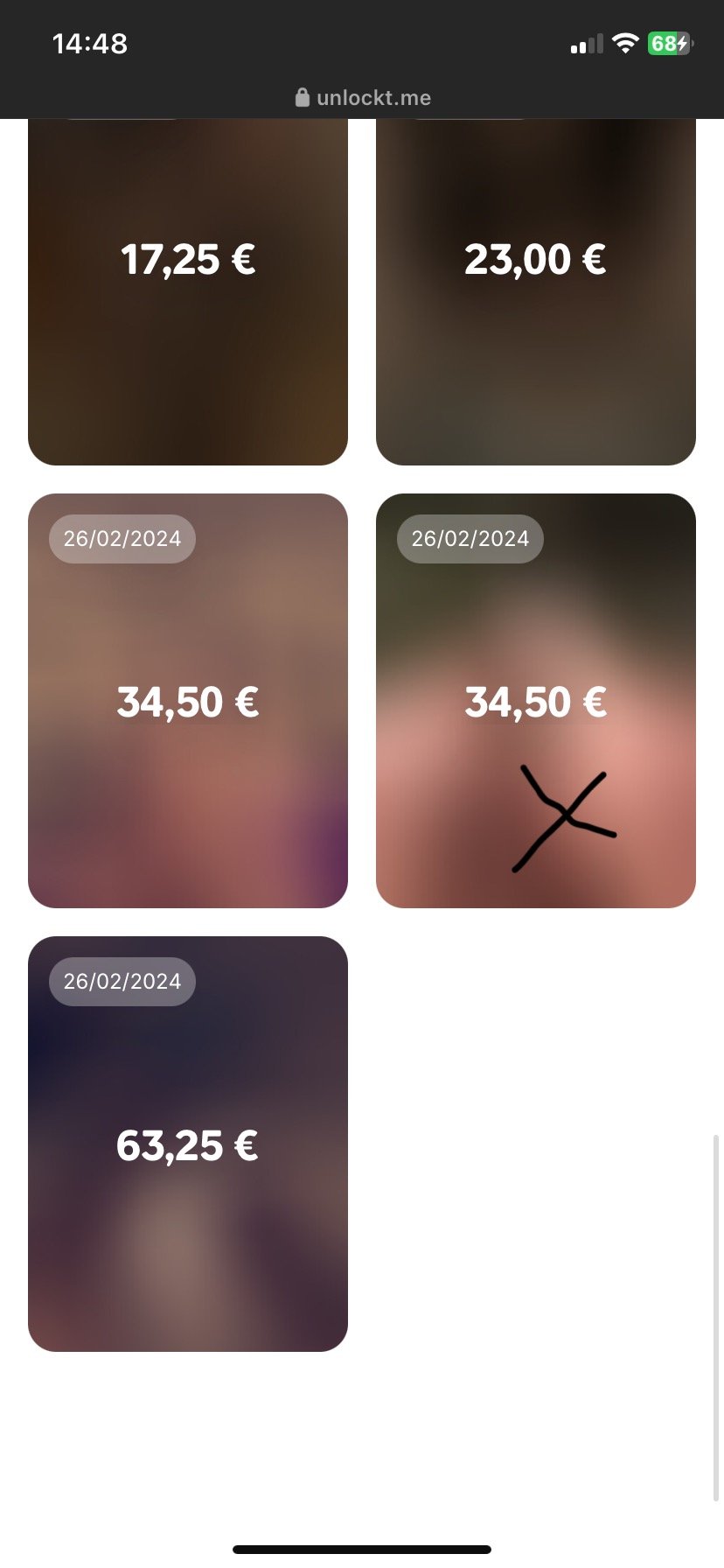Select the 34,50 € card marked with an X

[535, 700]
